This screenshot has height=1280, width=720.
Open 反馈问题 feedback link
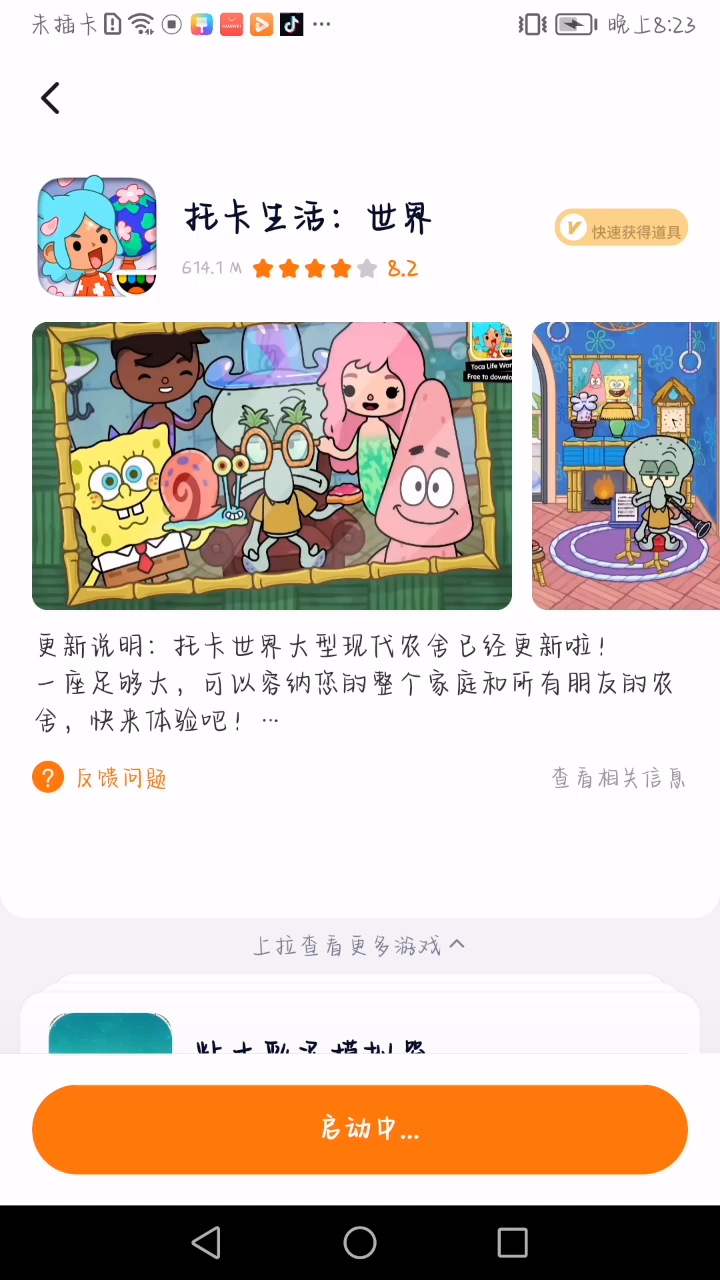point(100,778)
